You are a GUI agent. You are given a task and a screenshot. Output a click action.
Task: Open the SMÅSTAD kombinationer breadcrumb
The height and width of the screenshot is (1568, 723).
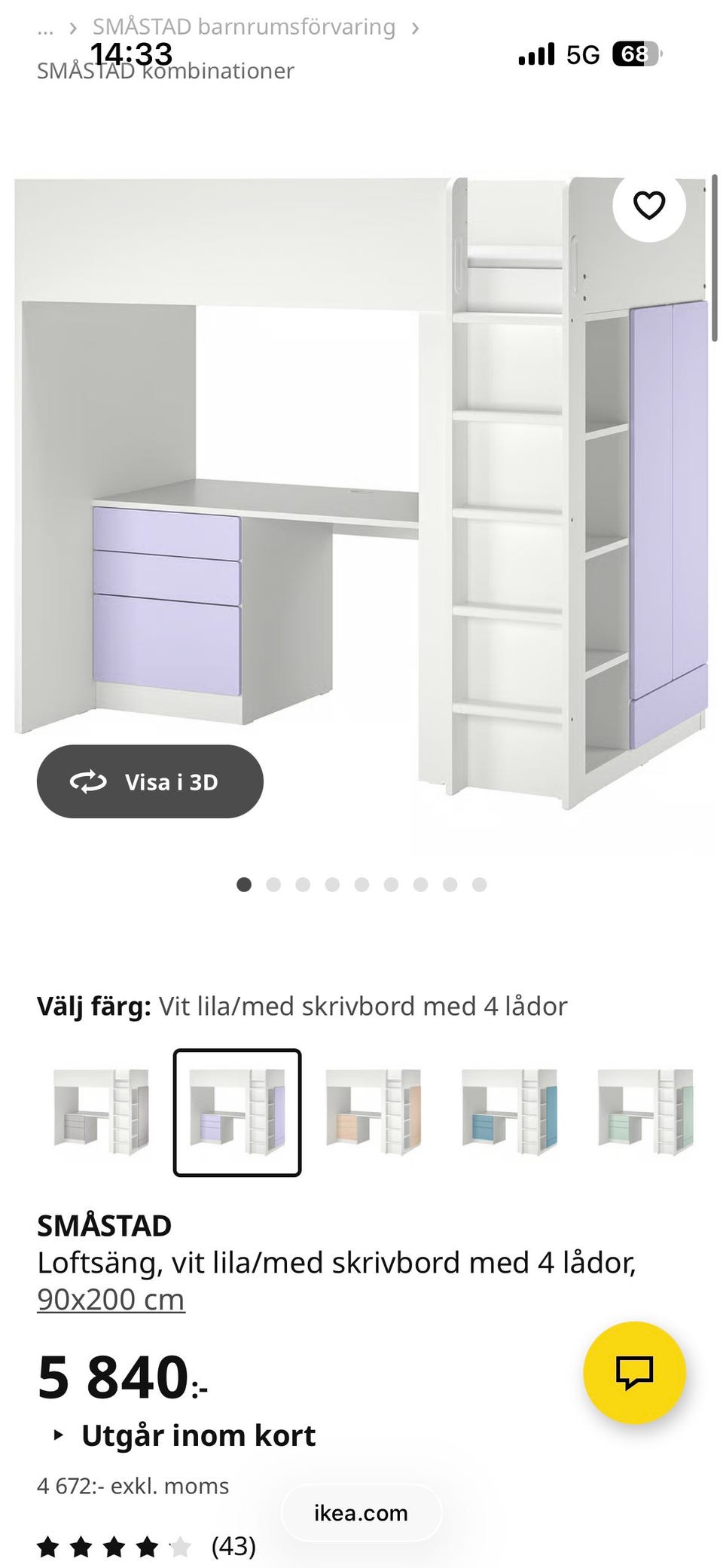pyautogui.click(x=166, y=71)
